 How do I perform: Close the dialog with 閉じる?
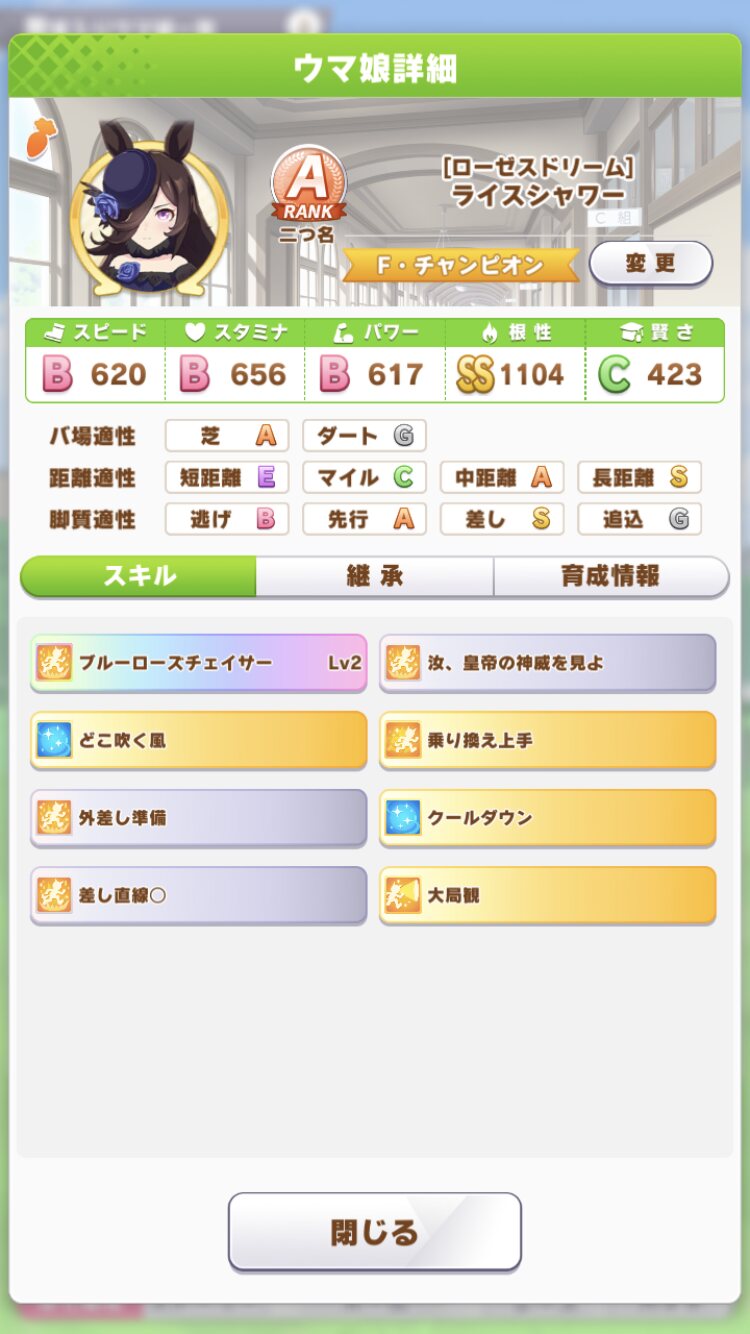point(375,1231)
